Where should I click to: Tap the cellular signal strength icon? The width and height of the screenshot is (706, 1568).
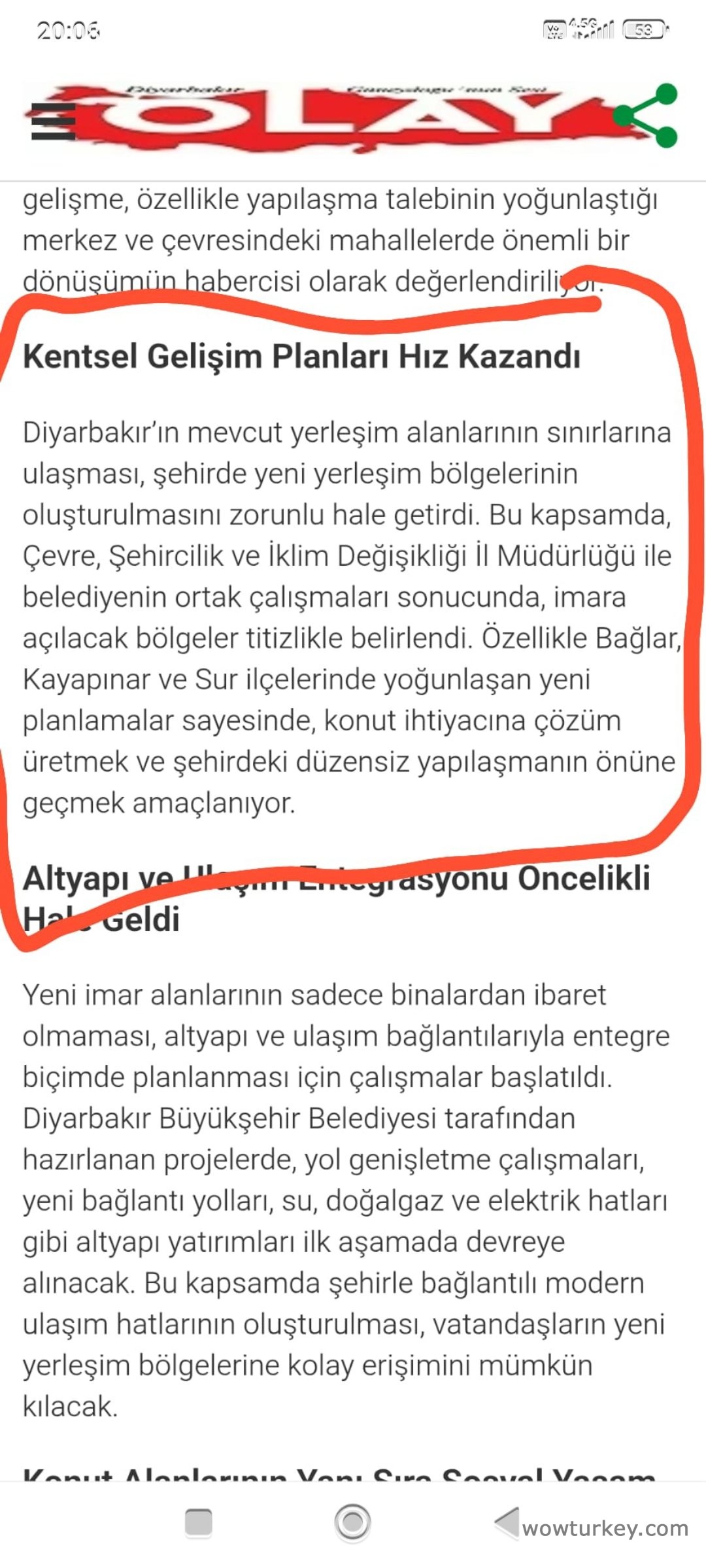click(596, 27)
